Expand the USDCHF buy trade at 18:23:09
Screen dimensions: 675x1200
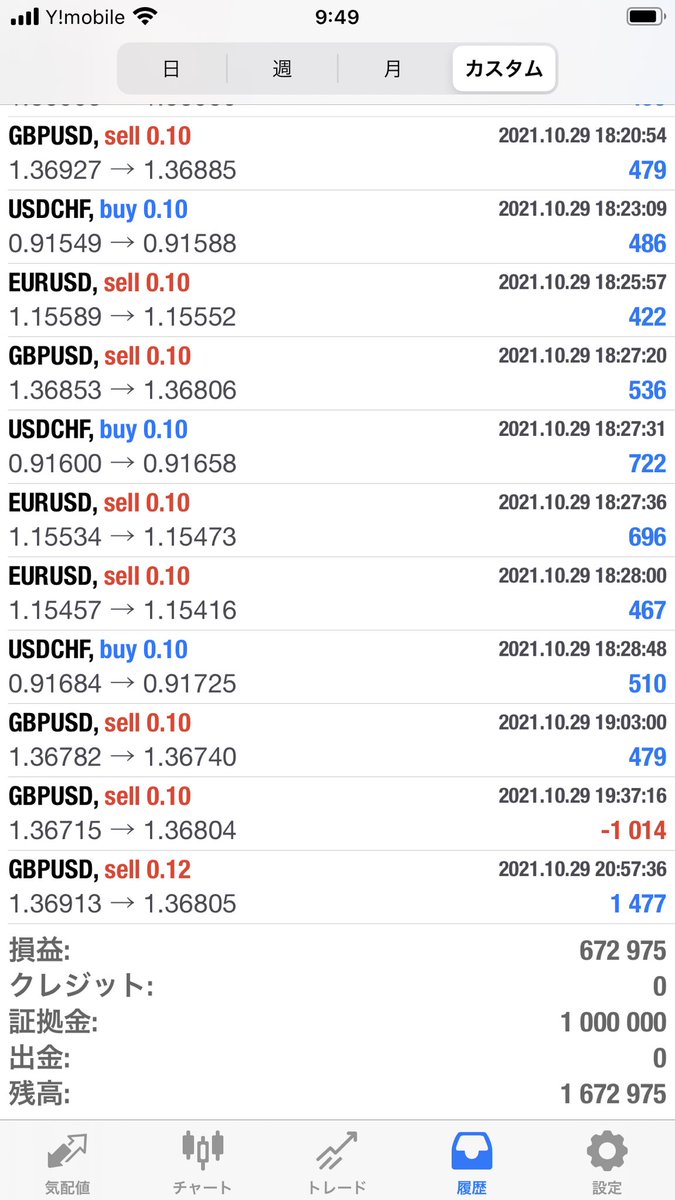tap(337, 227)
